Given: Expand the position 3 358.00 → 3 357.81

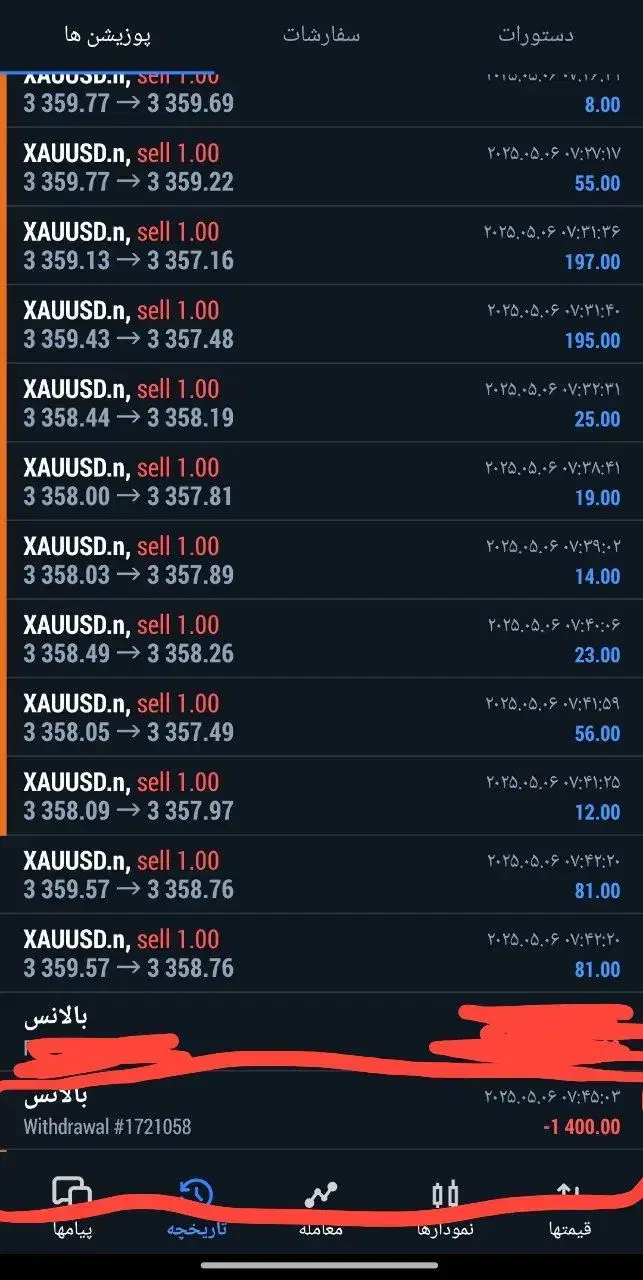Looking at the screenshot, I should pos(321,482).
